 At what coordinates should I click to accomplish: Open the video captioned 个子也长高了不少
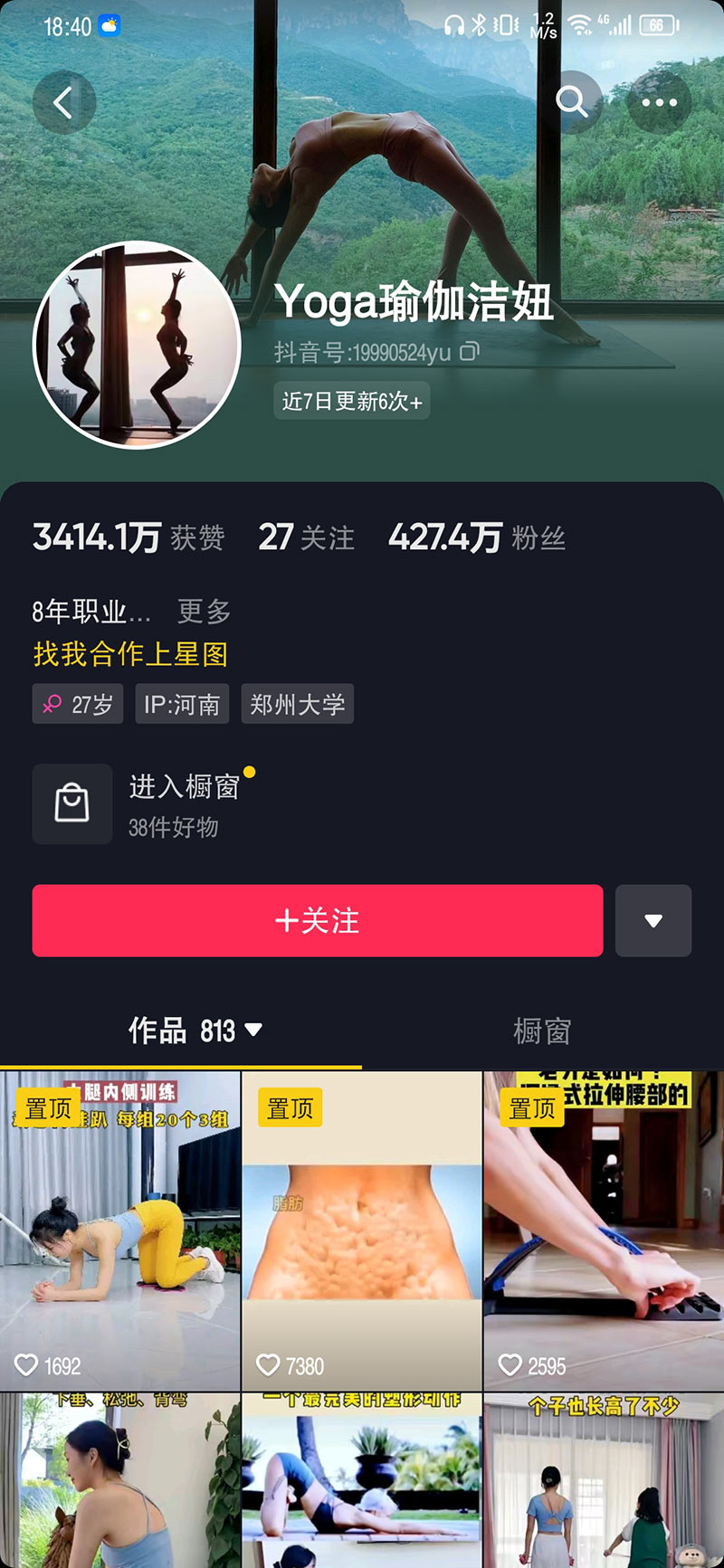[604, 1484]
